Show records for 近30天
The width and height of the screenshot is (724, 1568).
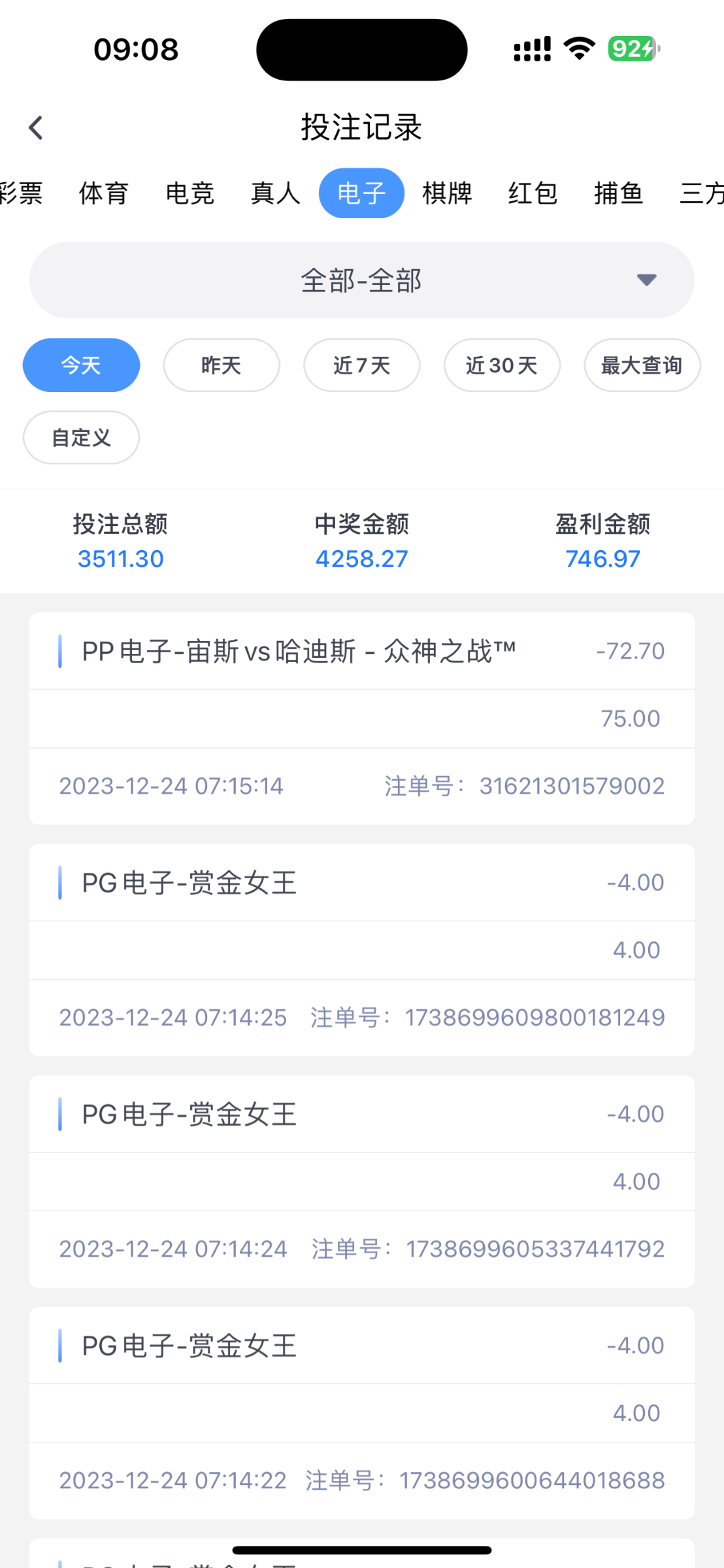(502, 365)
